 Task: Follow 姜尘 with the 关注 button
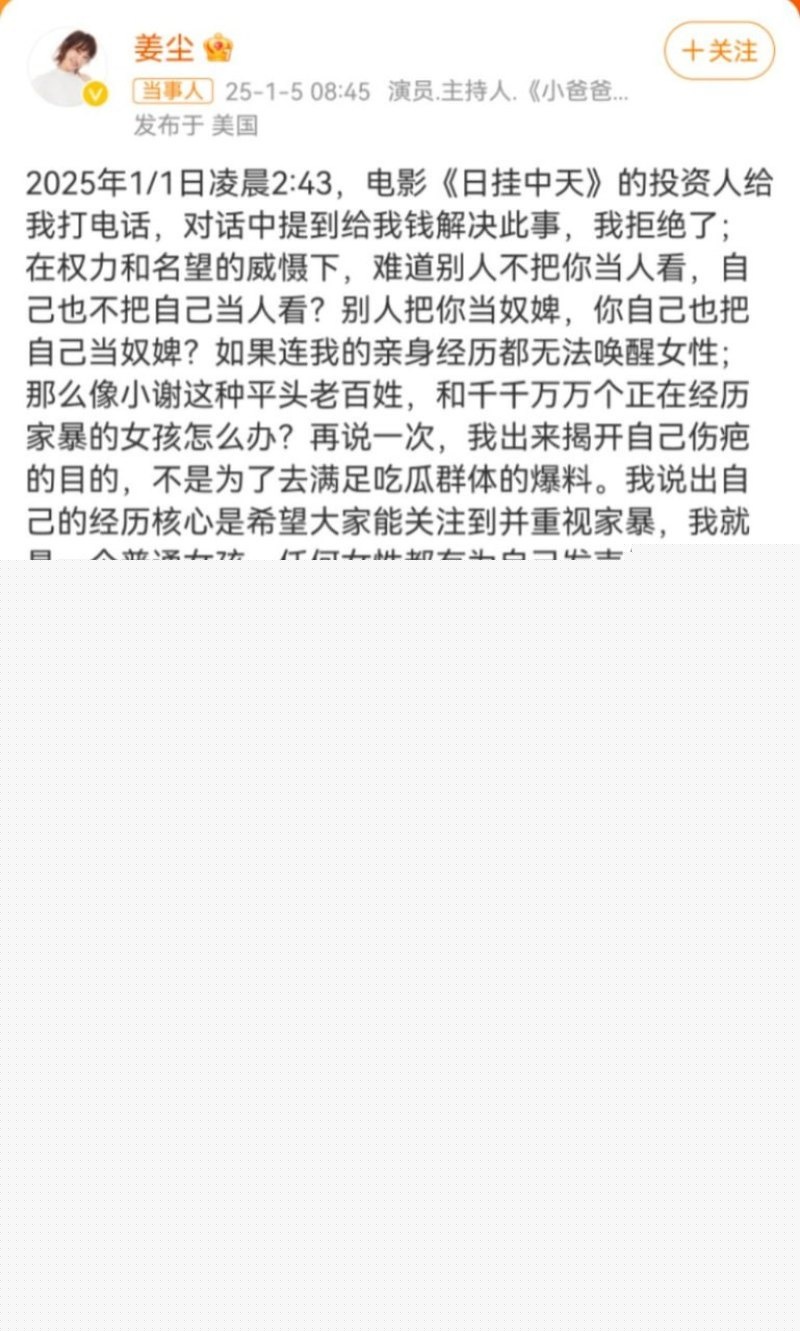click(x=719, y=51)
